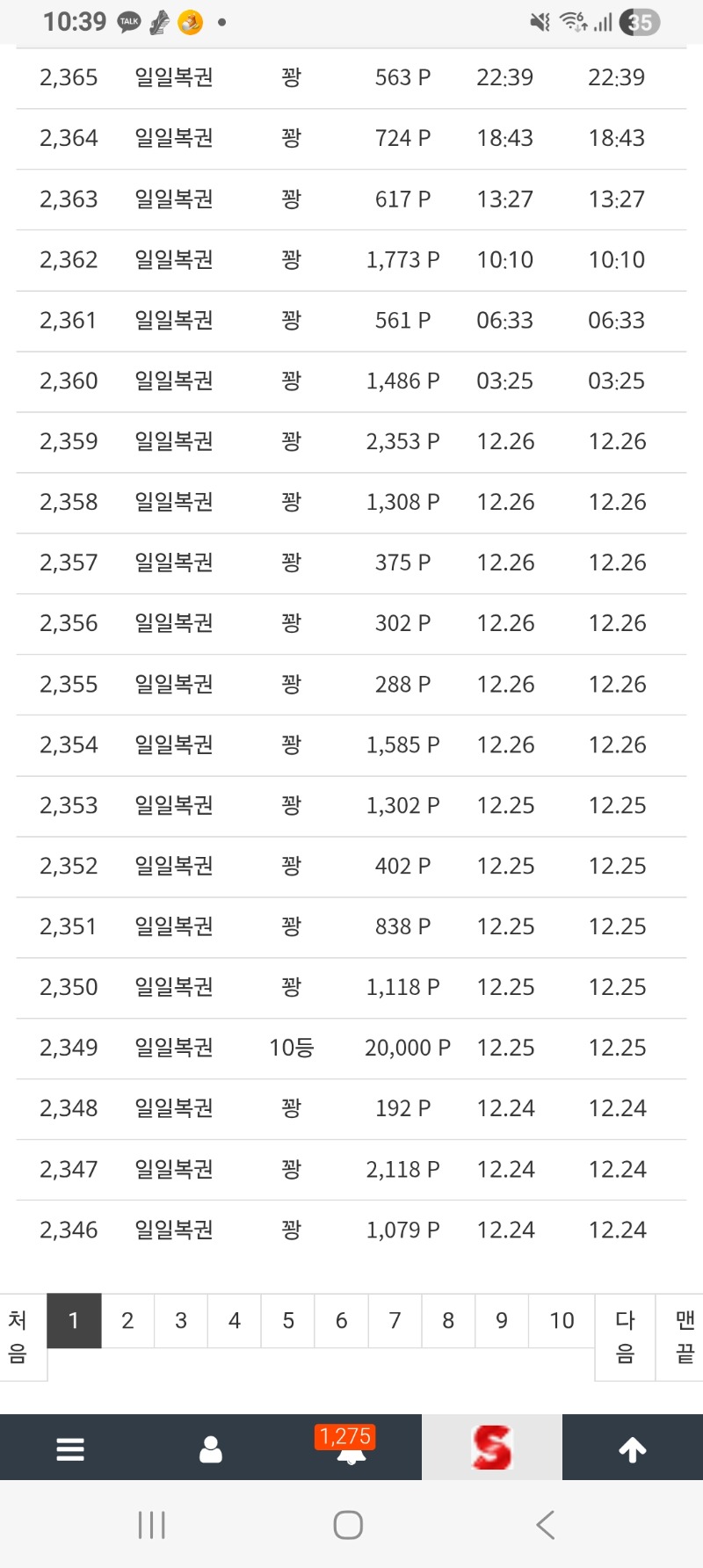Go to the 처음 (first) page
703x1568 pixels.
pos(18,1336)
